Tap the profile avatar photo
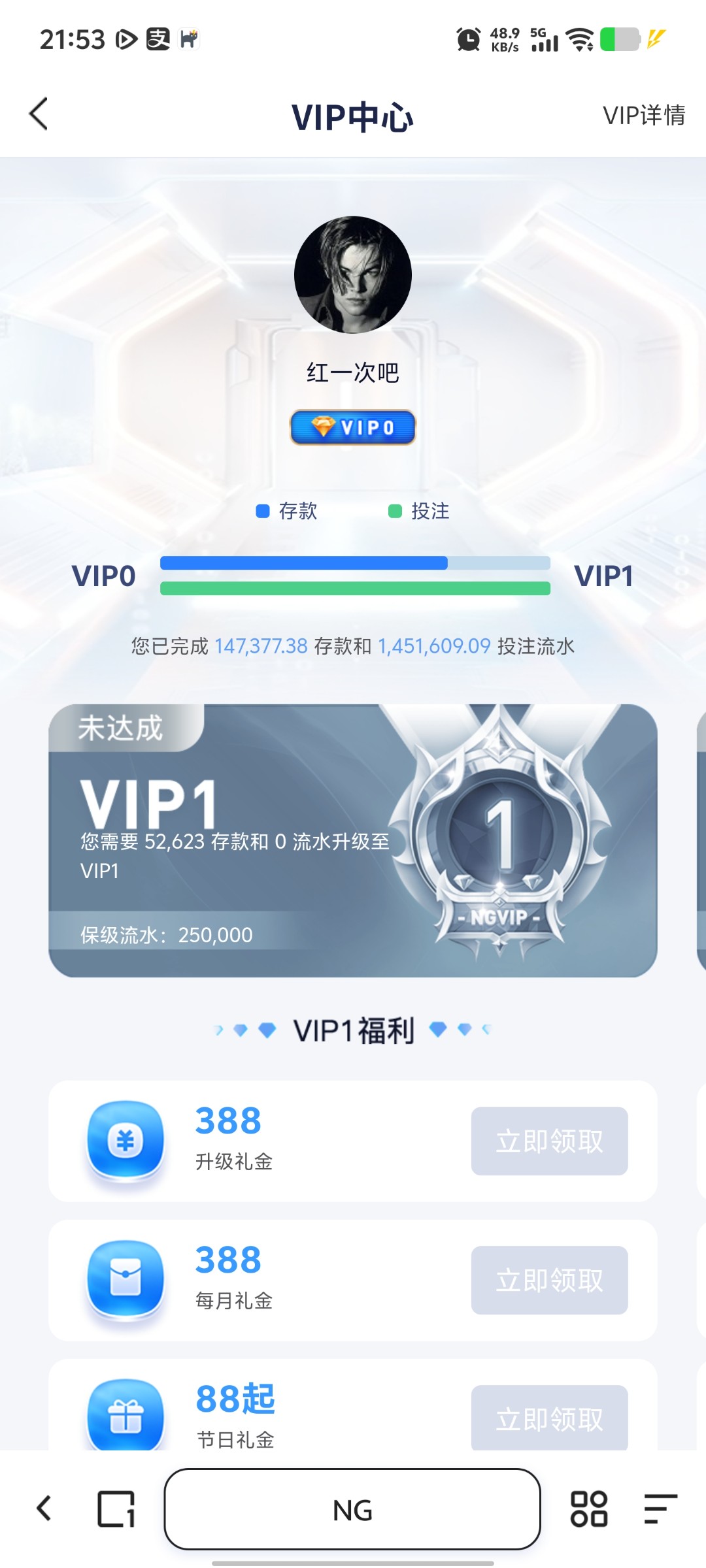This screenshot has width=706, height=1568. (x=353, y=275)
